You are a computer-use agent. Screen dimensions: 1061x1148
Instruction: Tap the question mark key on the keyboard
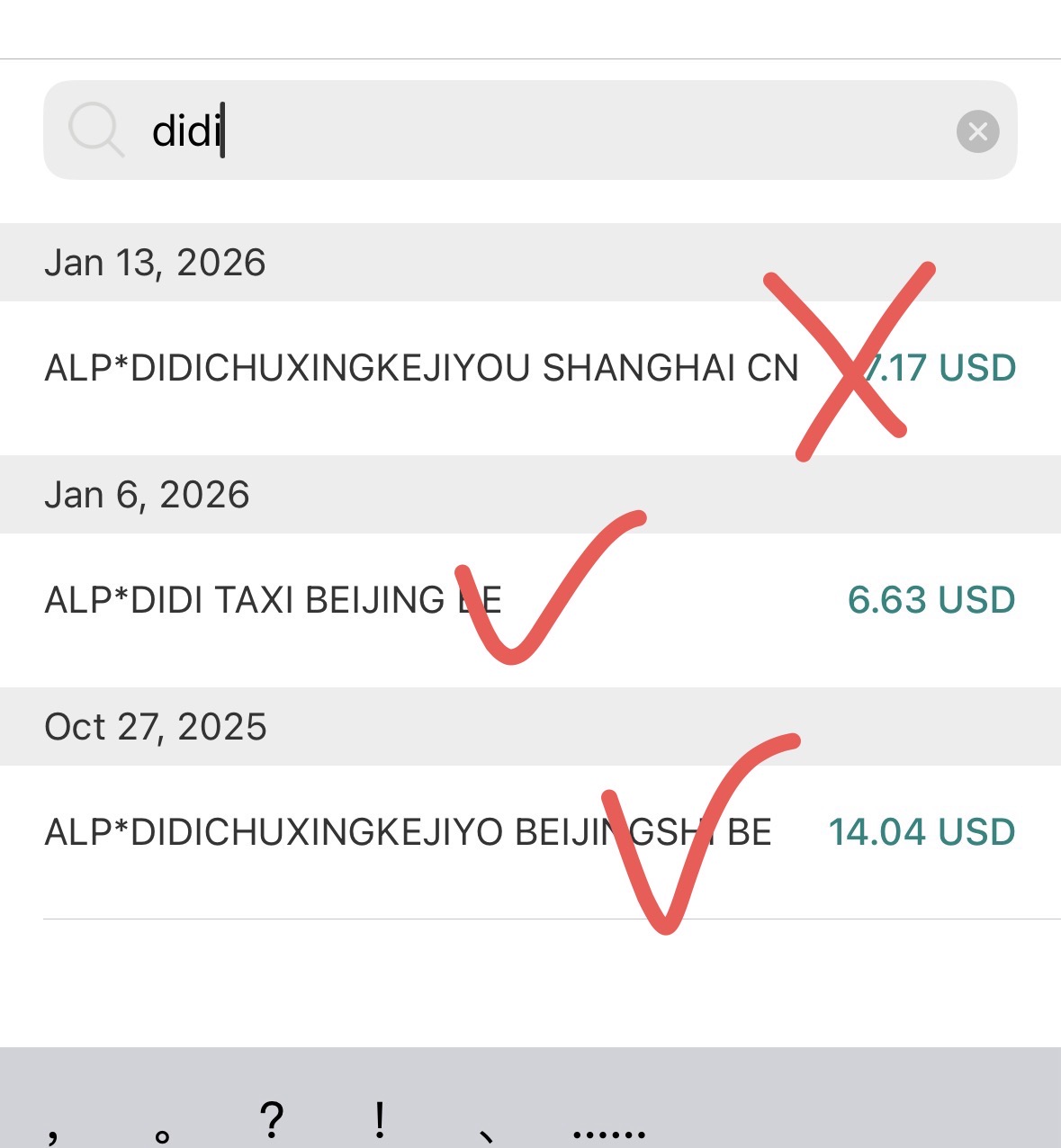271,1121
